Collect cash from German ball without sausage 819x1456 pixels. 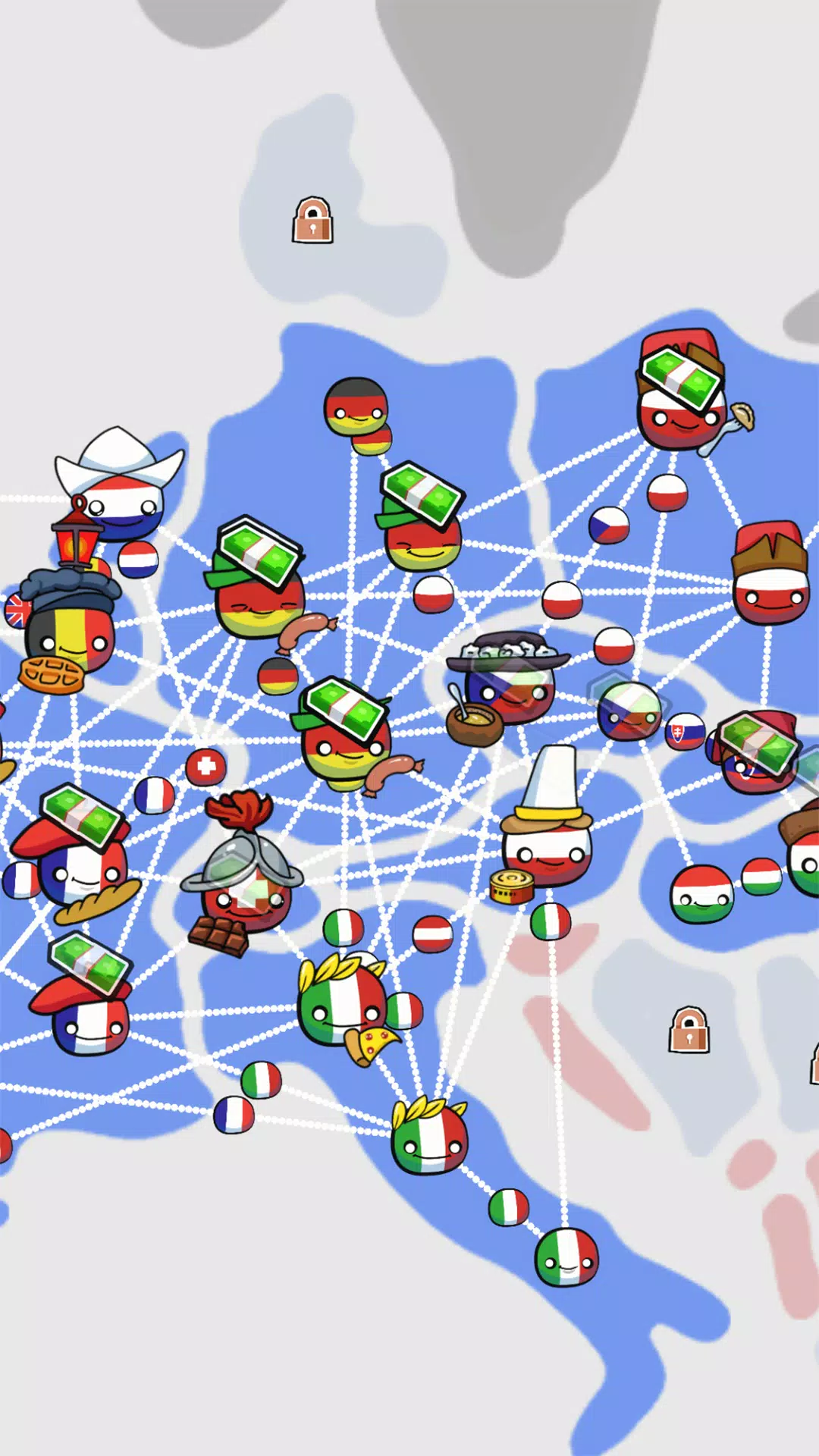click(x=422, y=494)
